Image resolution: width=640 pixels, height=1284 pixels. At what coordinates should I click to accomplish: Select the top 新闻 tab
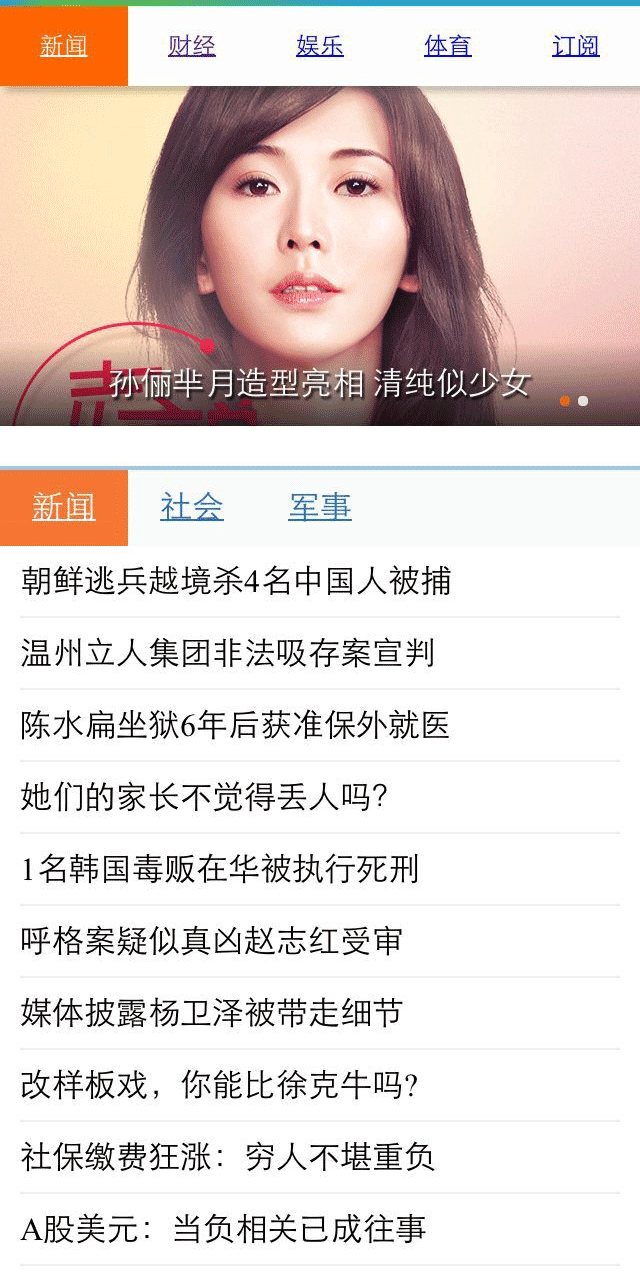64,46
